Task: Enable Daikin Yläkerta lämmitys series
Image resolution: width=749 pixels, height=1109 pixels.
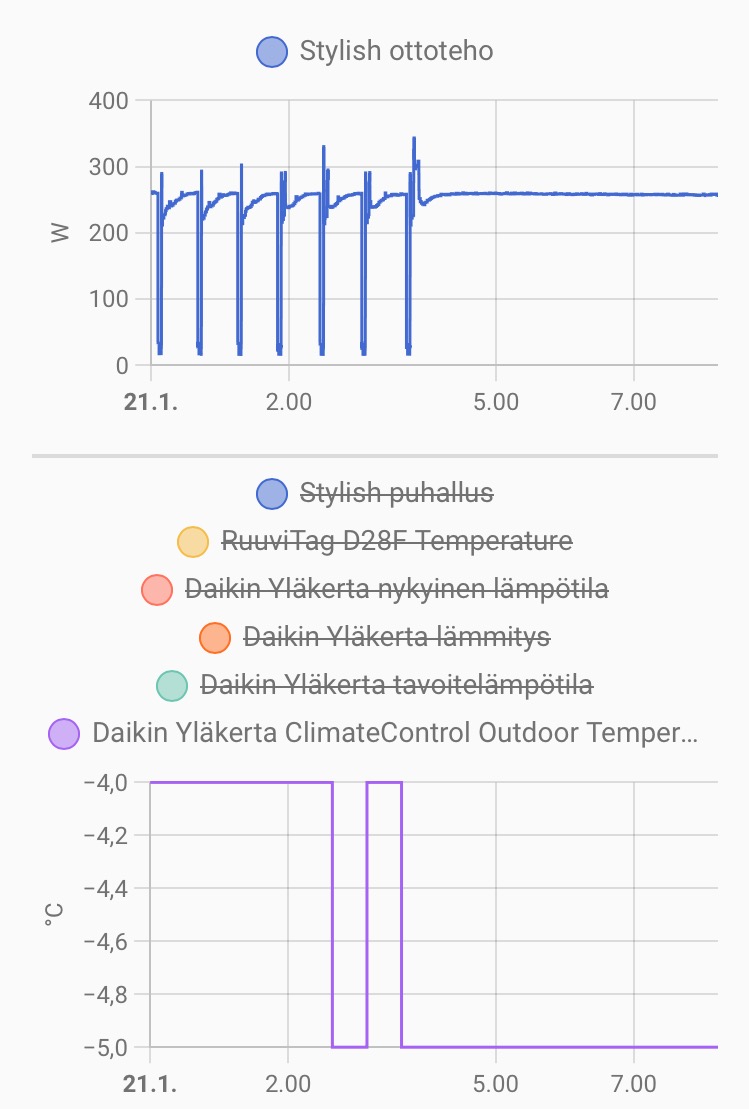Action: pos(374,636)
